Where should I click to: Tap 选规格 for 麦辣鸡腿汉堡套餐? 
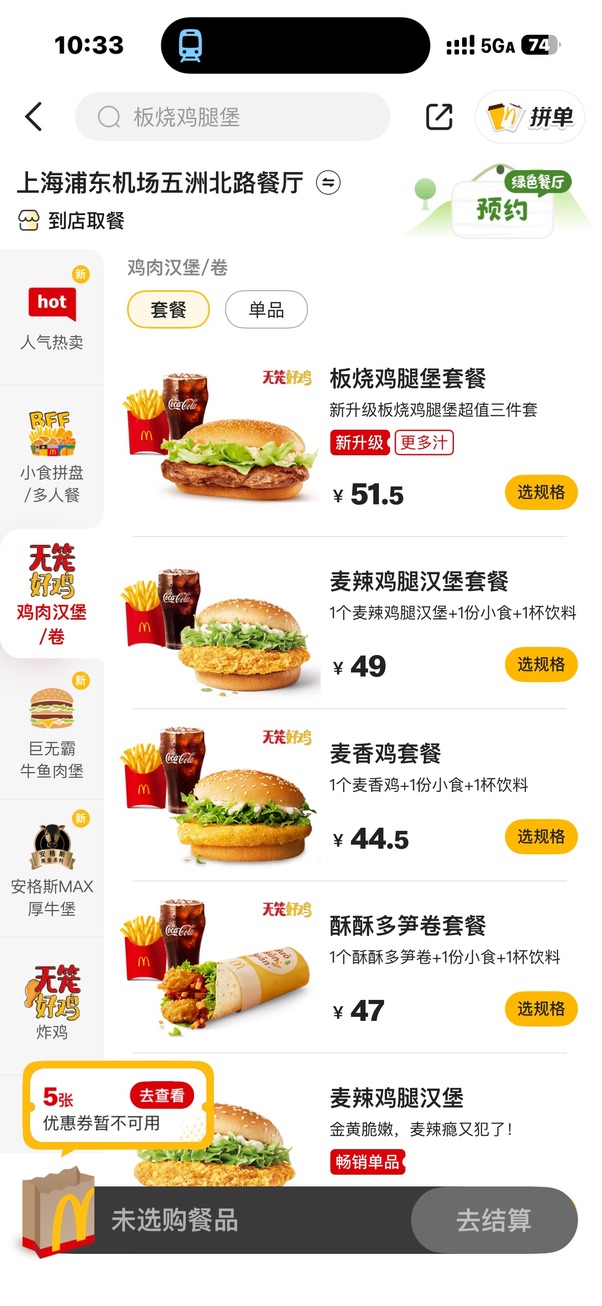point(541,664)
